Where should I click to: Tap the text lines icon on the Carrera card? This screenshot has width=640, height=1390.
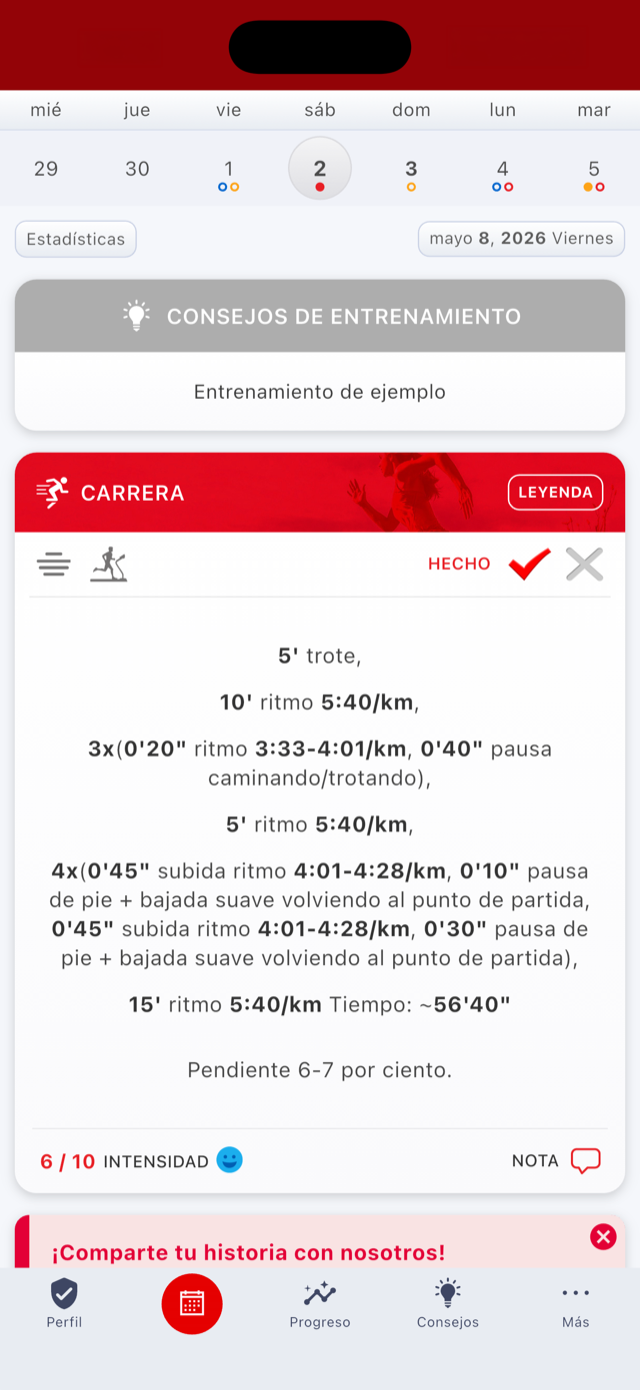tap(54, 565)
